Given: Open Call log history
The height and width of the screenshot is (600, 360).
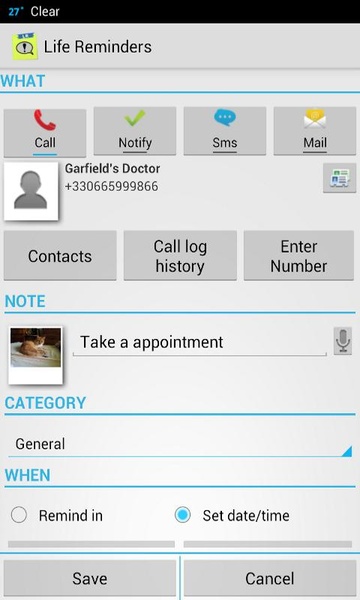Looking at the screenshot, I should coord(180,256).
